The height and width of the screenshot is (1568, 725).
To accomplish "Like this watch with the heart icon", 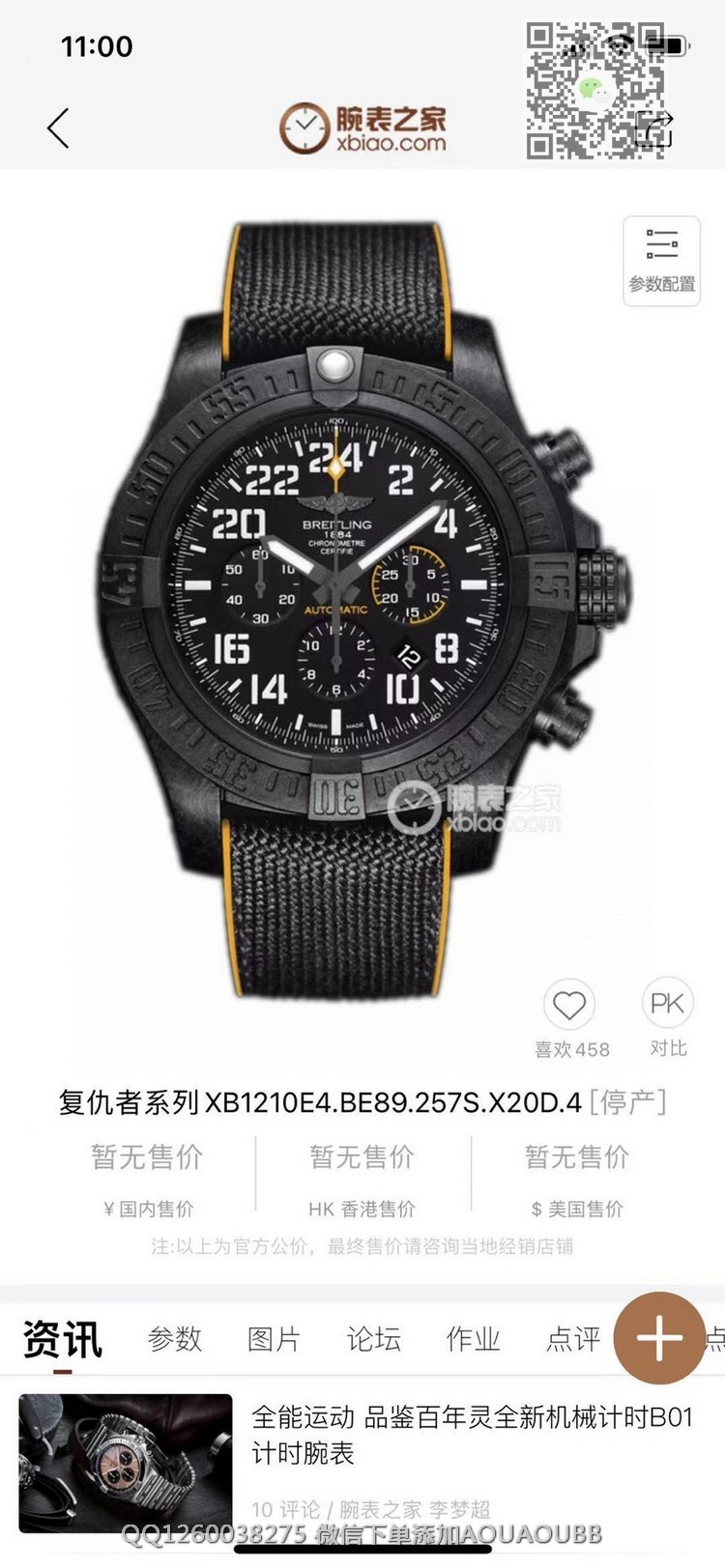I will point(569,1007).
